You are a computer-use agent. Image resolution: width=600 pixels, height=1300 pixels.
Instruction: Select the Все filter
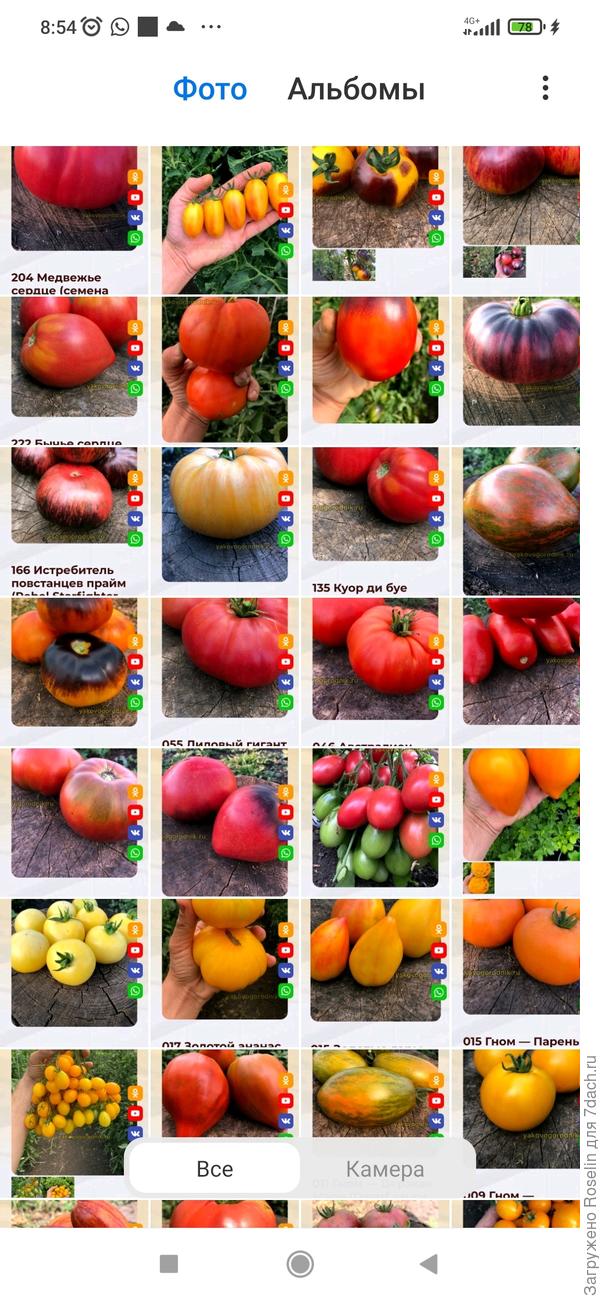[x=215, y=1168]
